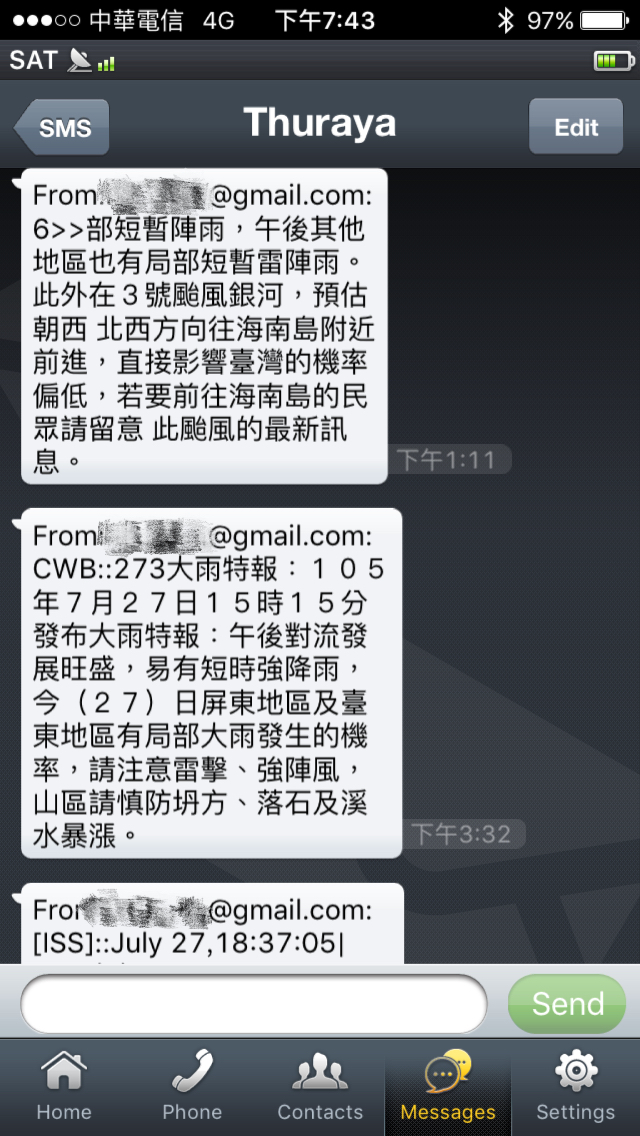Send the message

[567, 1003]
